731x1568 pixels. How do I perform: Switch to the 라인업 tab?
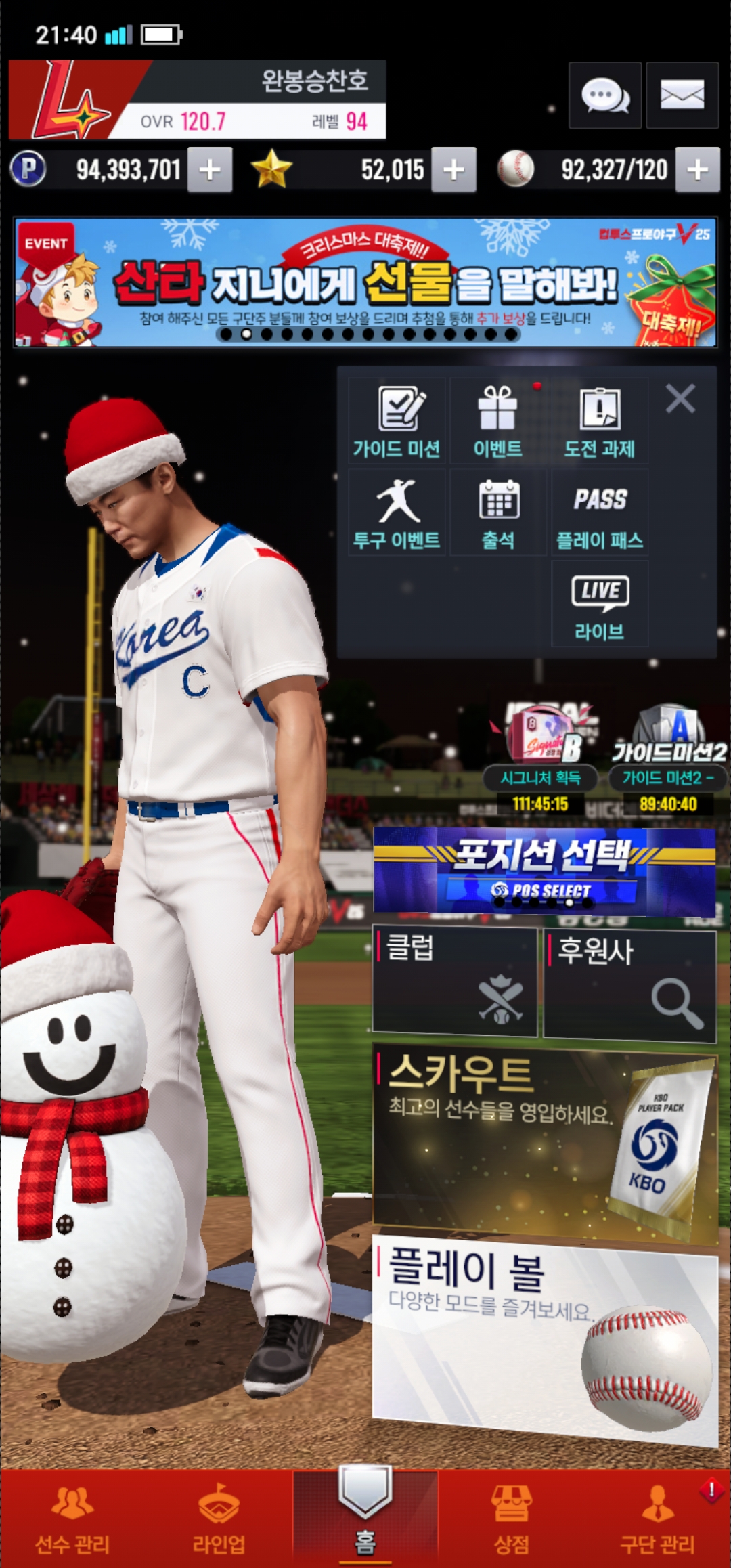click(x=219, y=1519)
